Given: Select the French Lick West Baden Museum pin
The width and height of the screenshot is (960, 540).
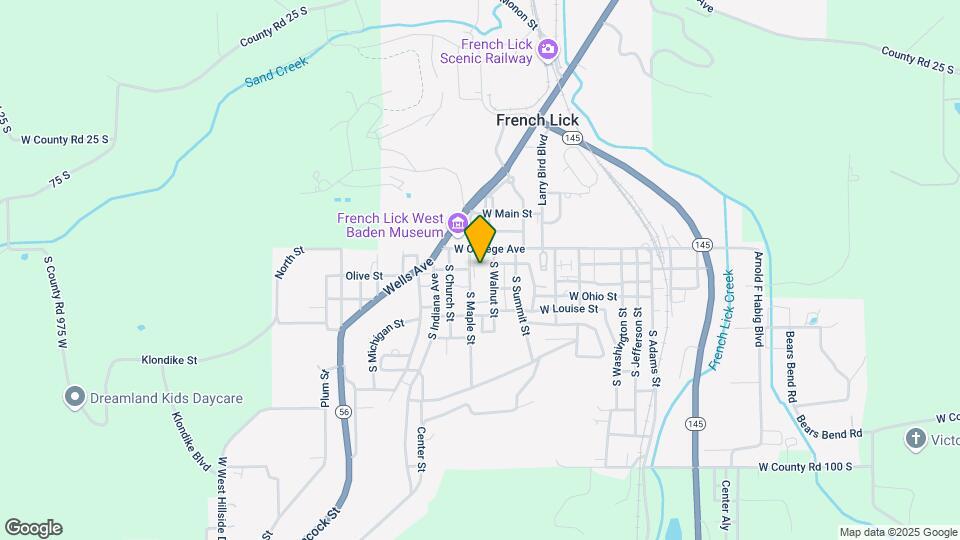Looking at the screenshot, I should pyautogui.click(x=457, y=221).
